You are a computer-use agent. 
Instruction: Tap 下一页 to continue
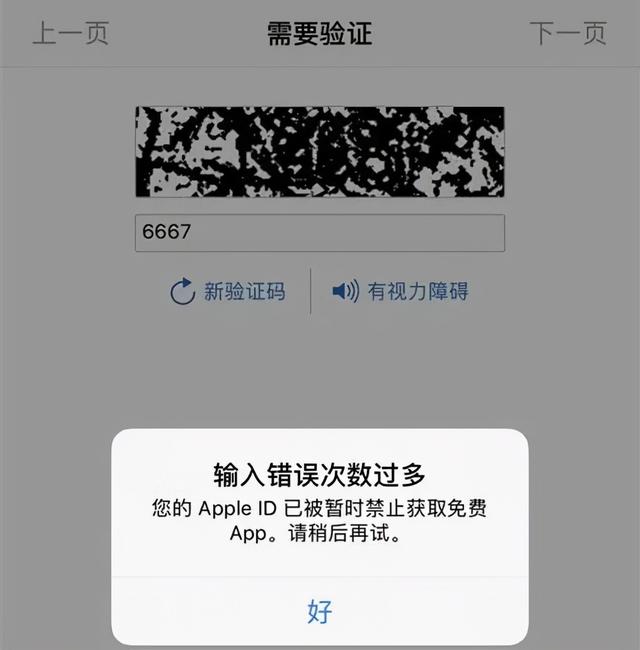coord(568,33)
